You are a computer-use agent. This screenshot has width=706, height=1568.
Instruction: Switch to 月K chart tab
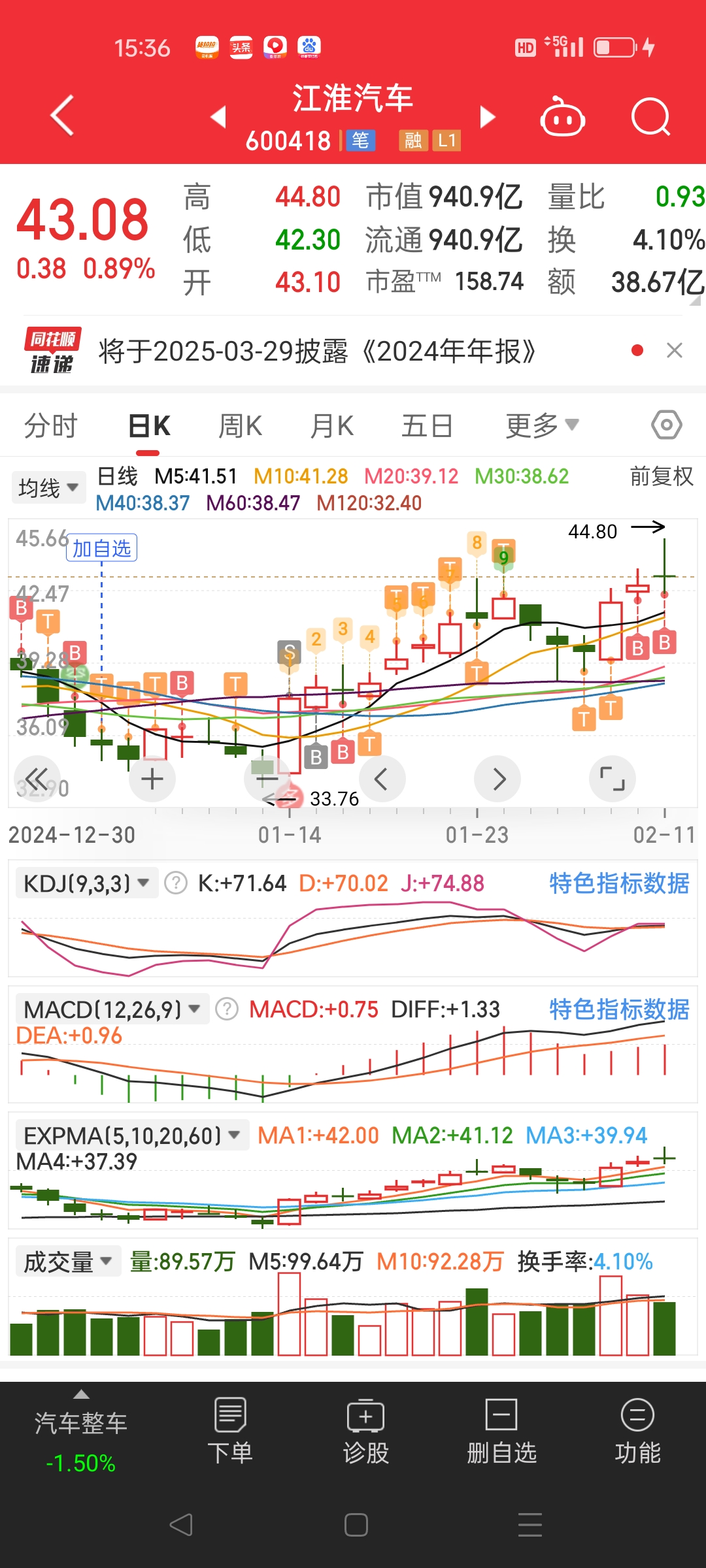(x=331, y=426)
